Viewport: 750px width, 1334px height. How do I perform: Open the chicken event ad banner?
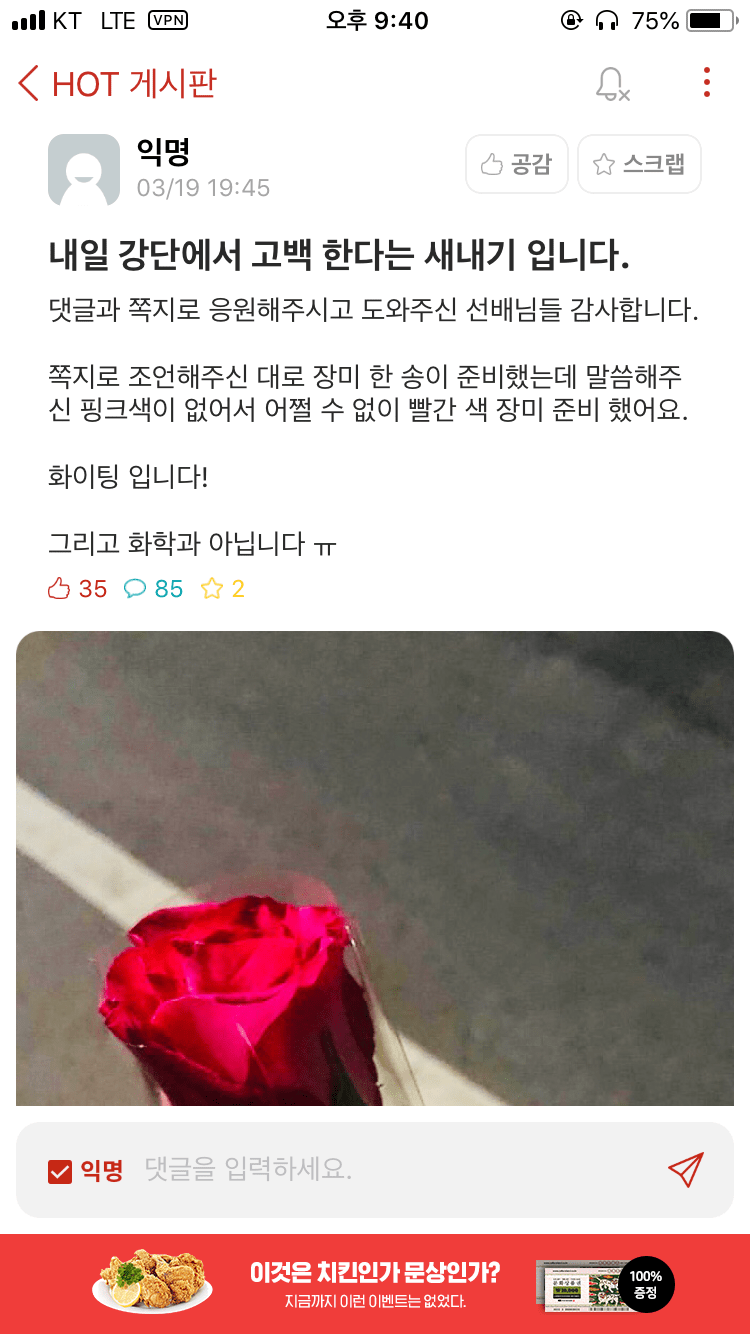click(x=375, y=1284)
